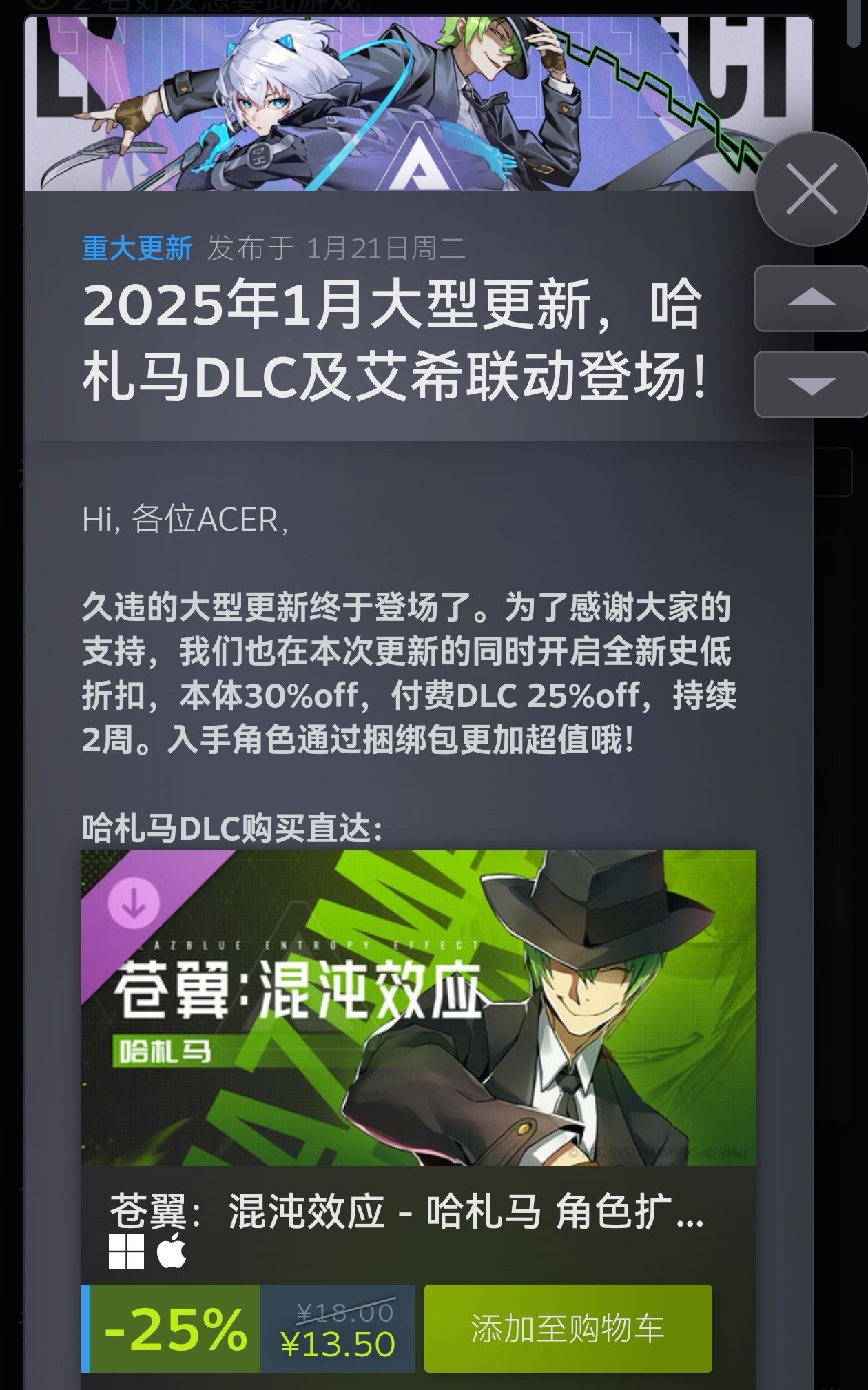Go to the previous announcement with up arrow
The width and height of the screenshot is (868, 1390).
811,298
